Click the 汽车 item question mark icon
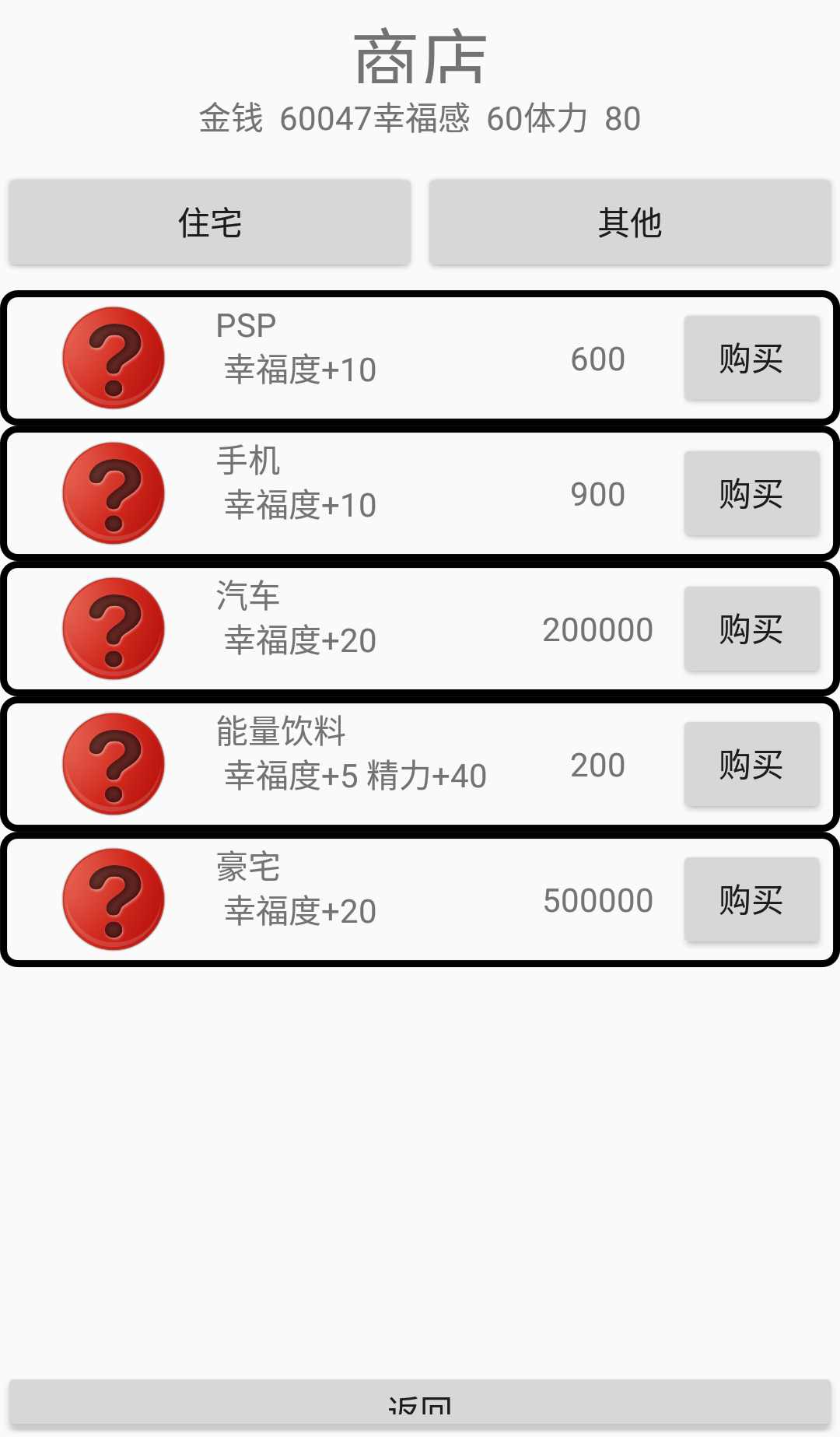840x1437 pixels. pos(114,628)
